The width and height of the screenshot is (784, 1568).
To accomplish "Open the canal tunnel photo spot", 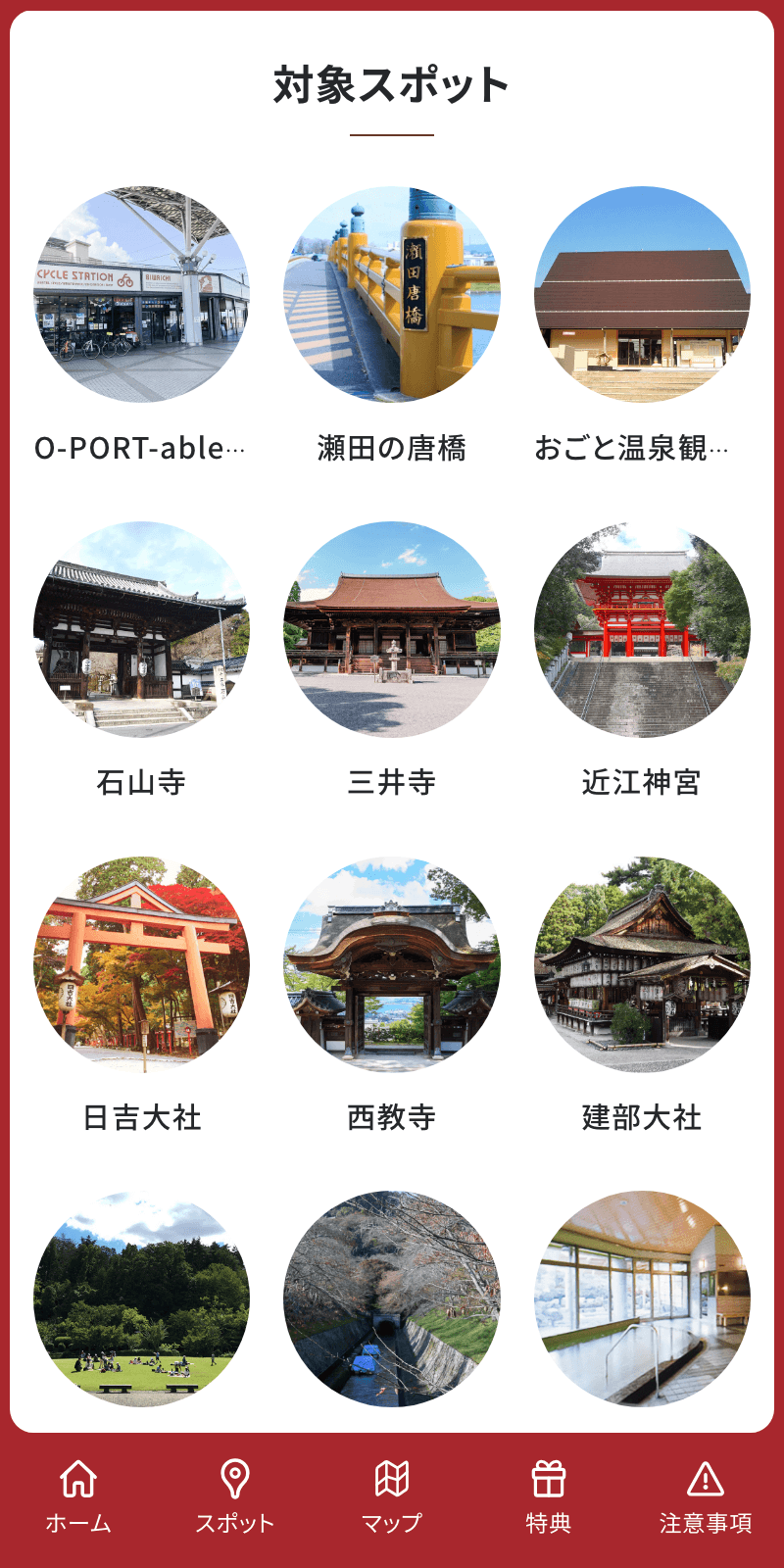I will (x=392, y=1299).
